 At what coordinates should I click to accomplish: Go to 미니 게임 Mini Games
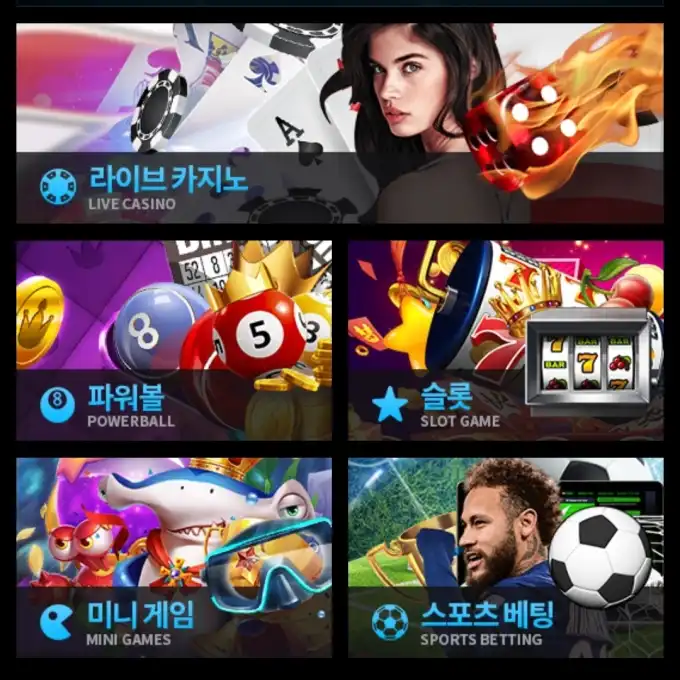coord(174,557)
